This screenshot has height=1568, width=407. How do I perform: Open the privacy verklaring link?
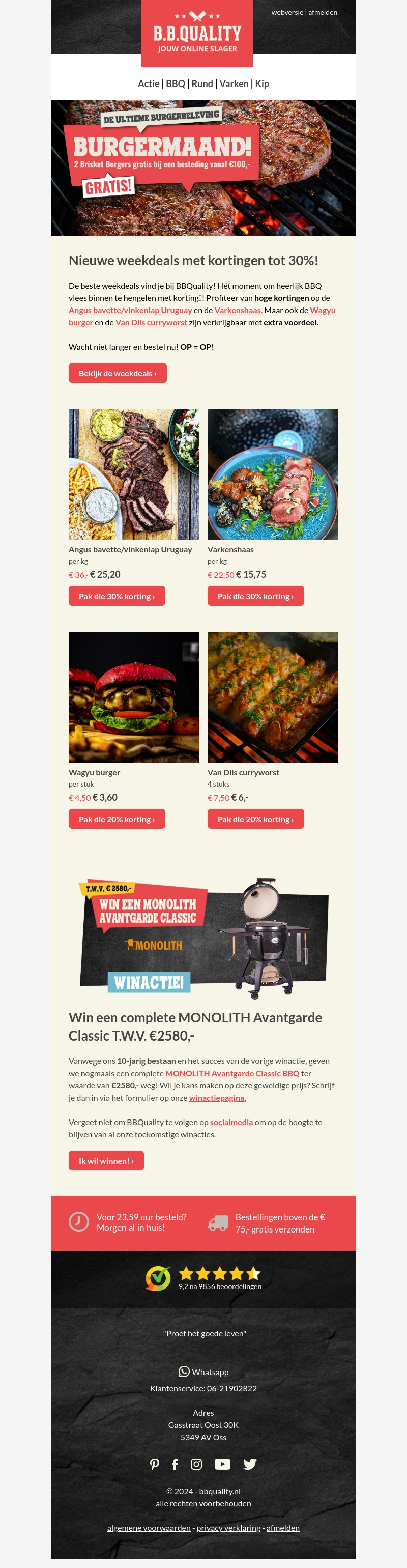pyautogui.click(x=228, y=1528)
